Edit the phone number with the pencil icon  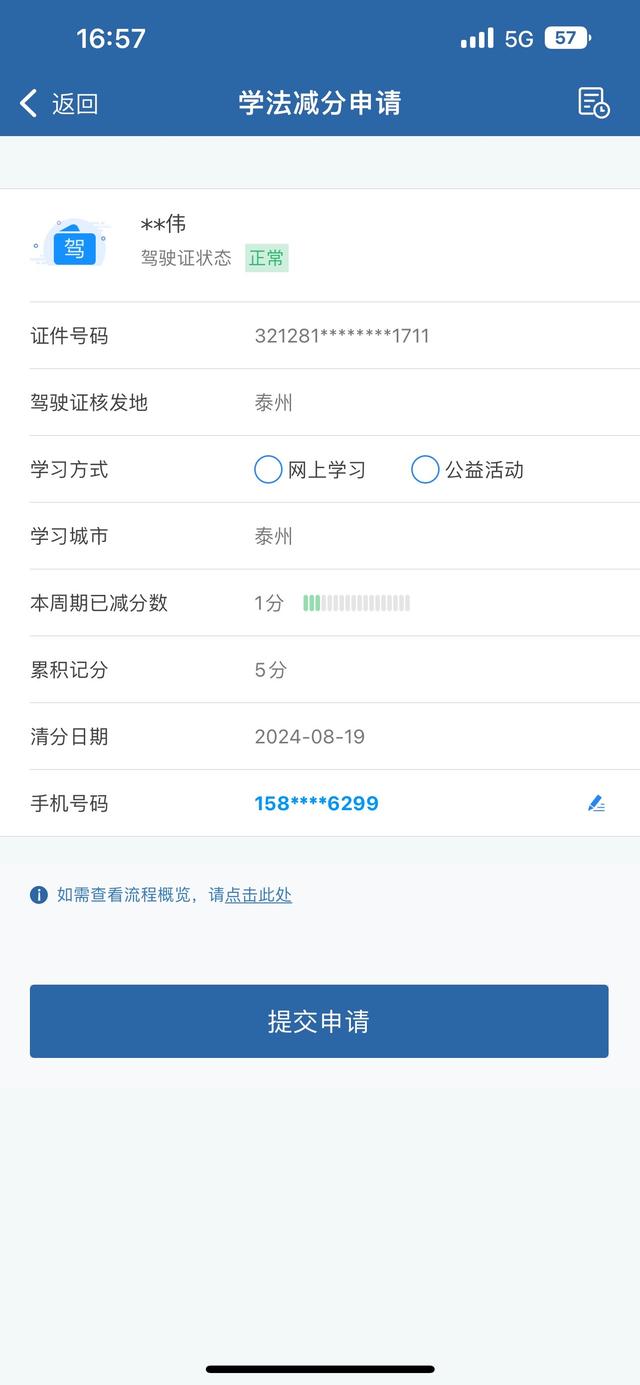pos(596,803)
